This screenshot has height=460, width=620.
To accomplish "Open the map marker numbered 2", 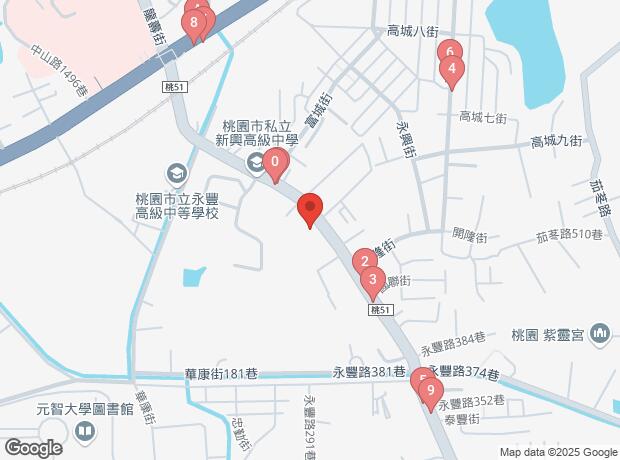I will [365, 263].
